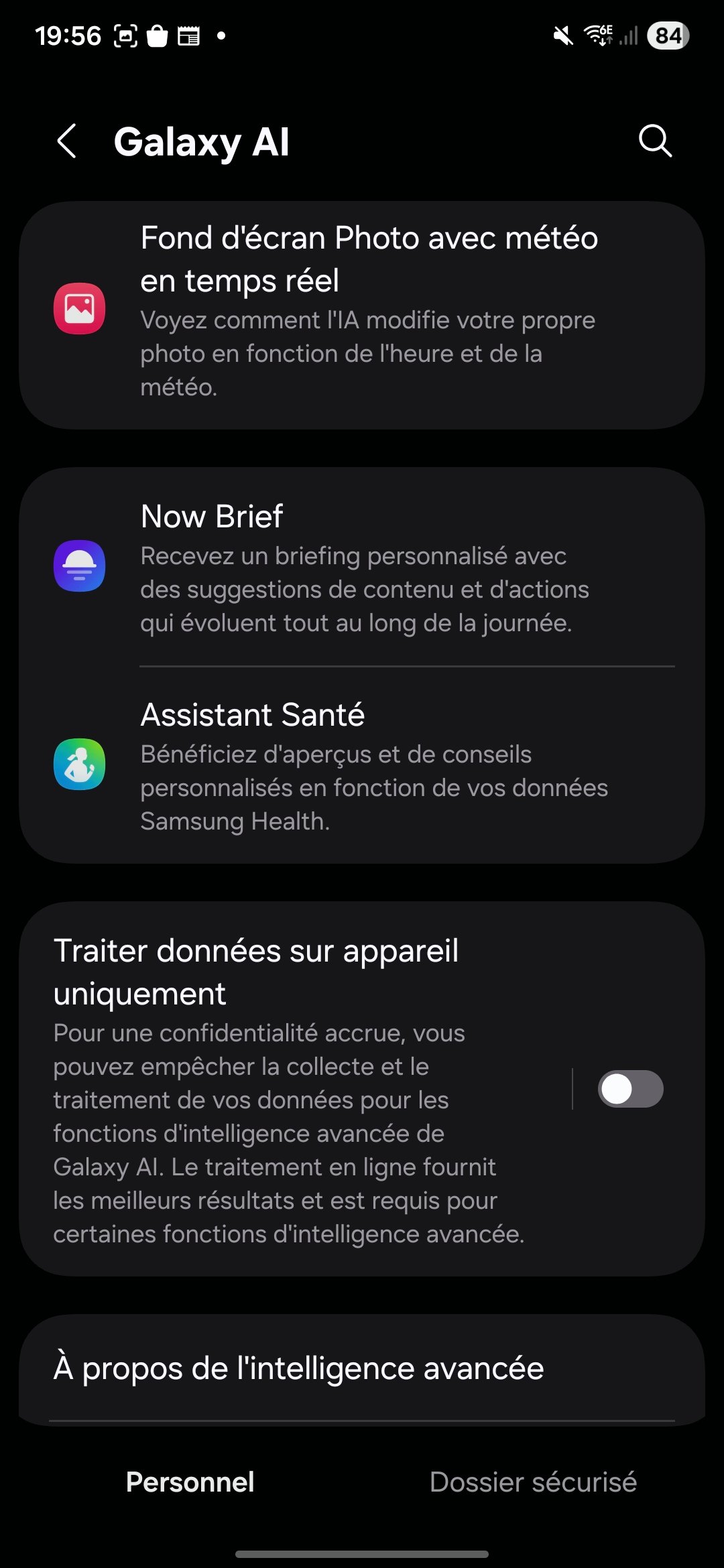Screen dimensions: 724x1568
Task: Enable on-device only data processing switch
Action: (630, 1089)
